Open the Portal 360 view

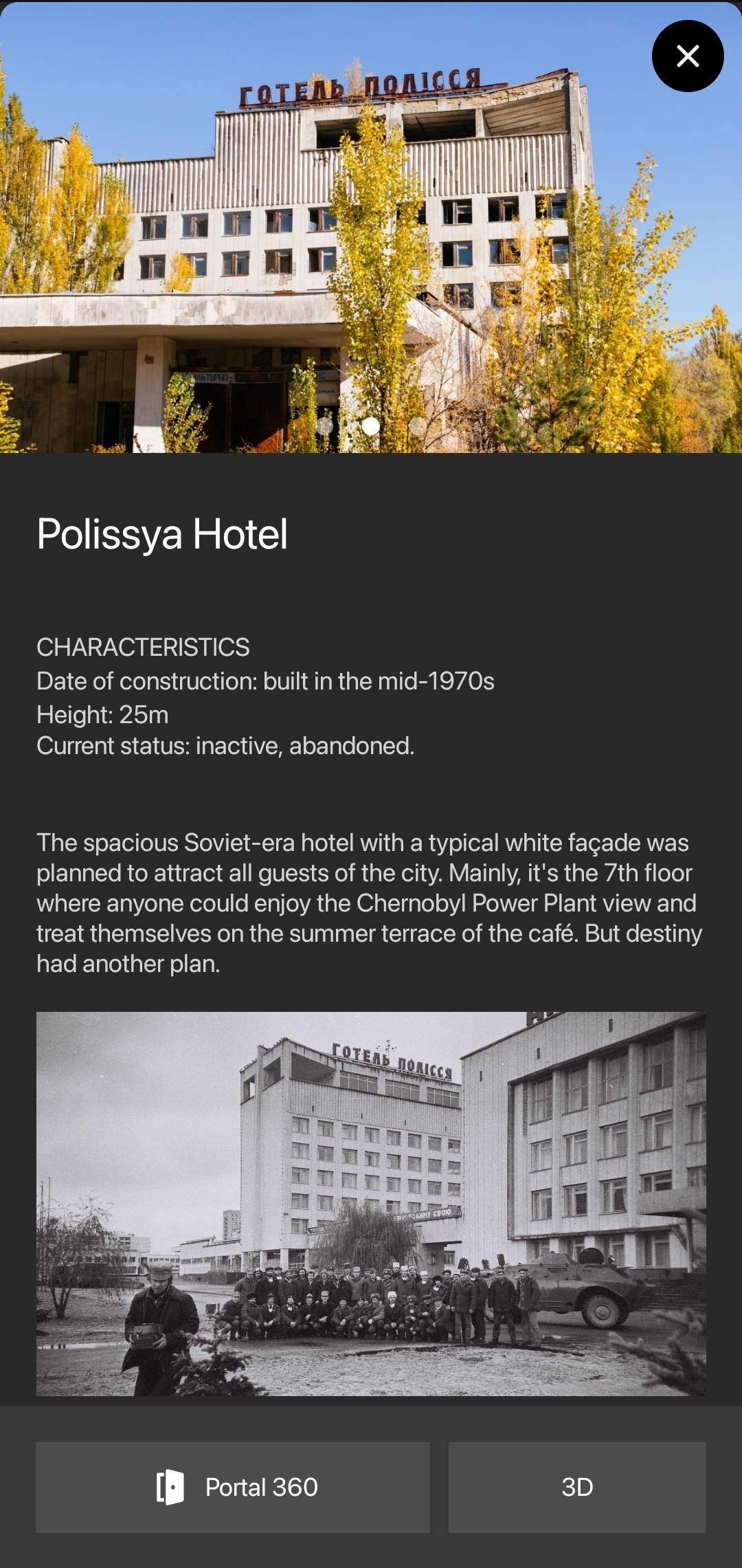pos(233,1487)
